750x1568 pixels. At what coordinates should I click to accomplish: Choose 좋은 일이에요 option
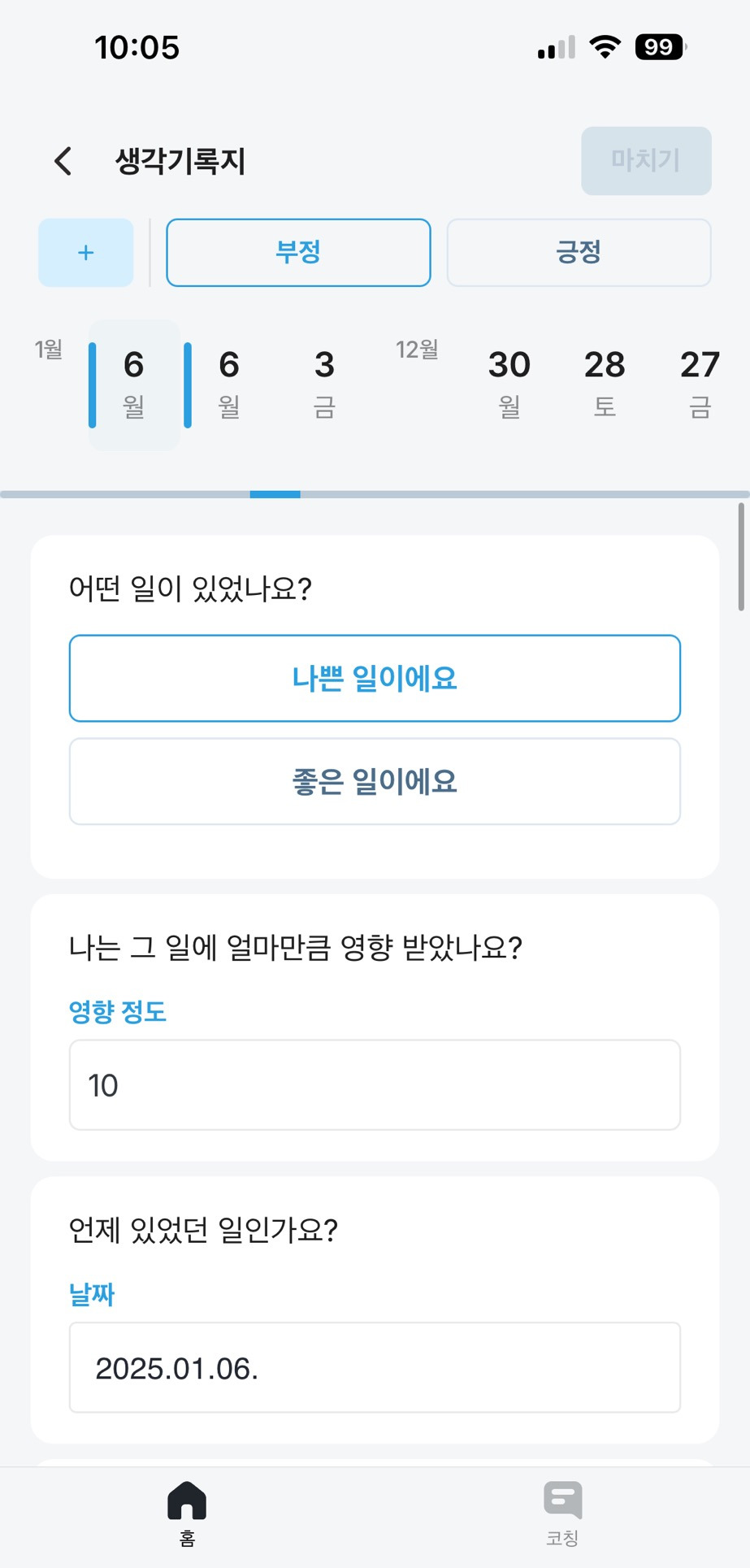point(375,781)
